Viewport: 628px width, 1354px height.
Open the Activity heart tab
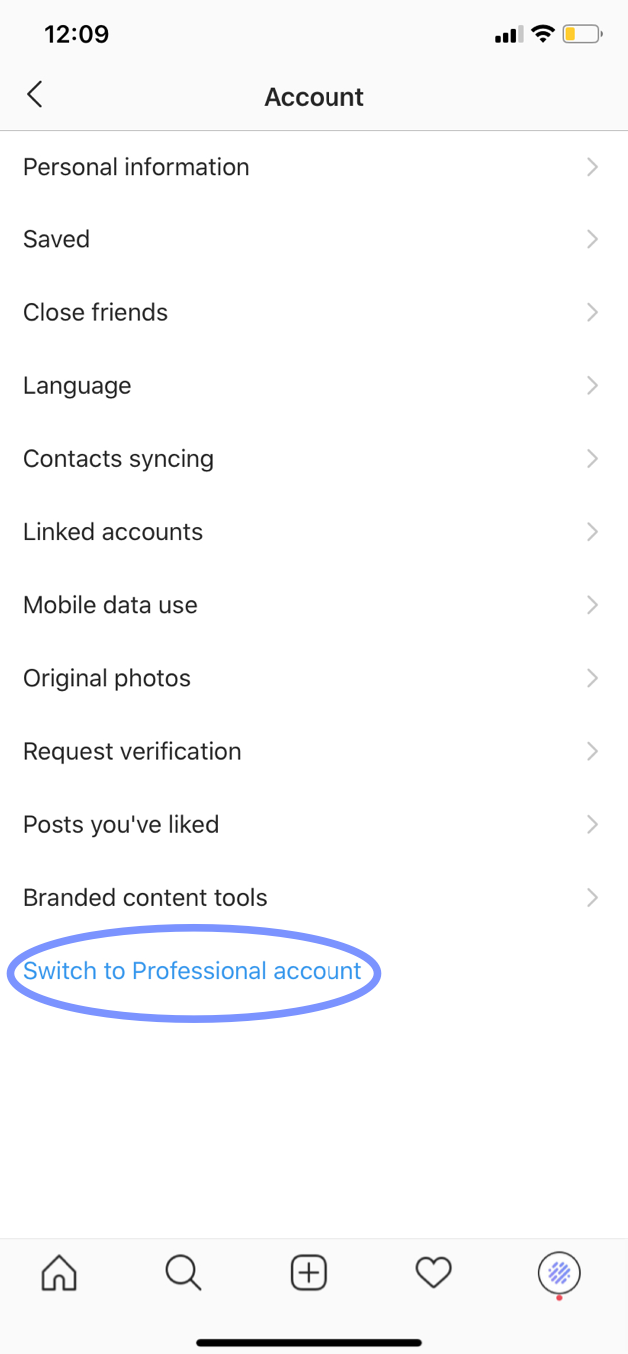[x=433, y=1273]
